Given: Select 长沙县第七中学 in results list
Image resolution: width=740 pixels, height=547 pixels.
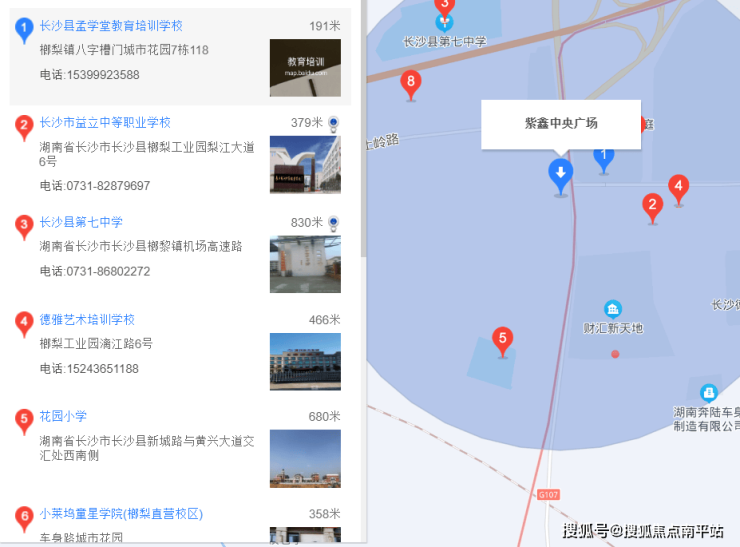Looking at the screenshot, I should 81,222.
